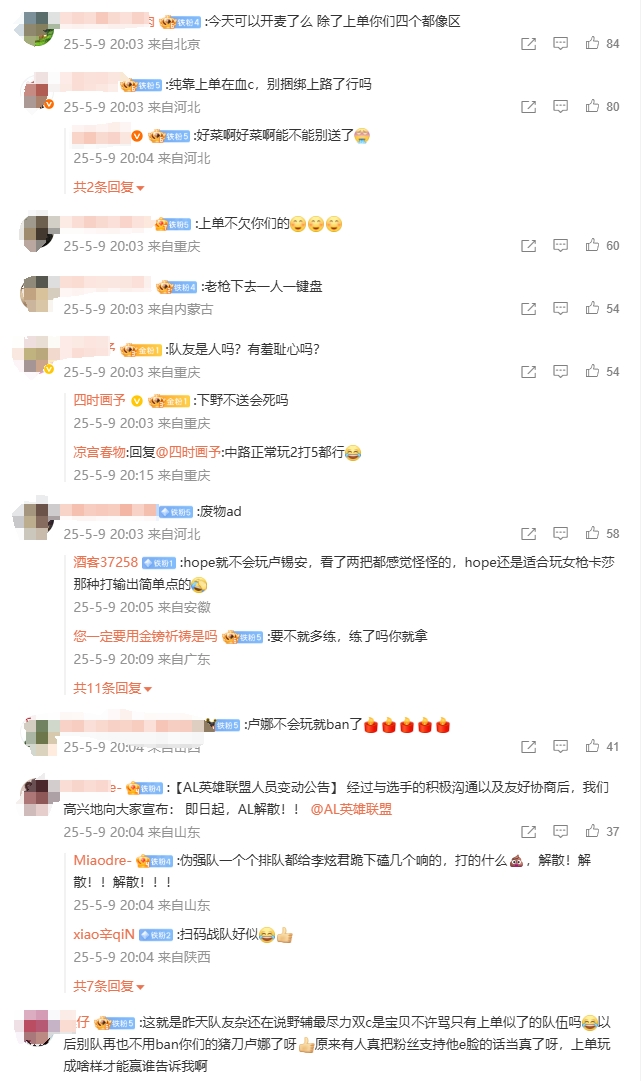This screenshot has height=1081, width=641.
Task: Reply to the comment "纯靠上单在血c"
Action: tap(560, 107)
